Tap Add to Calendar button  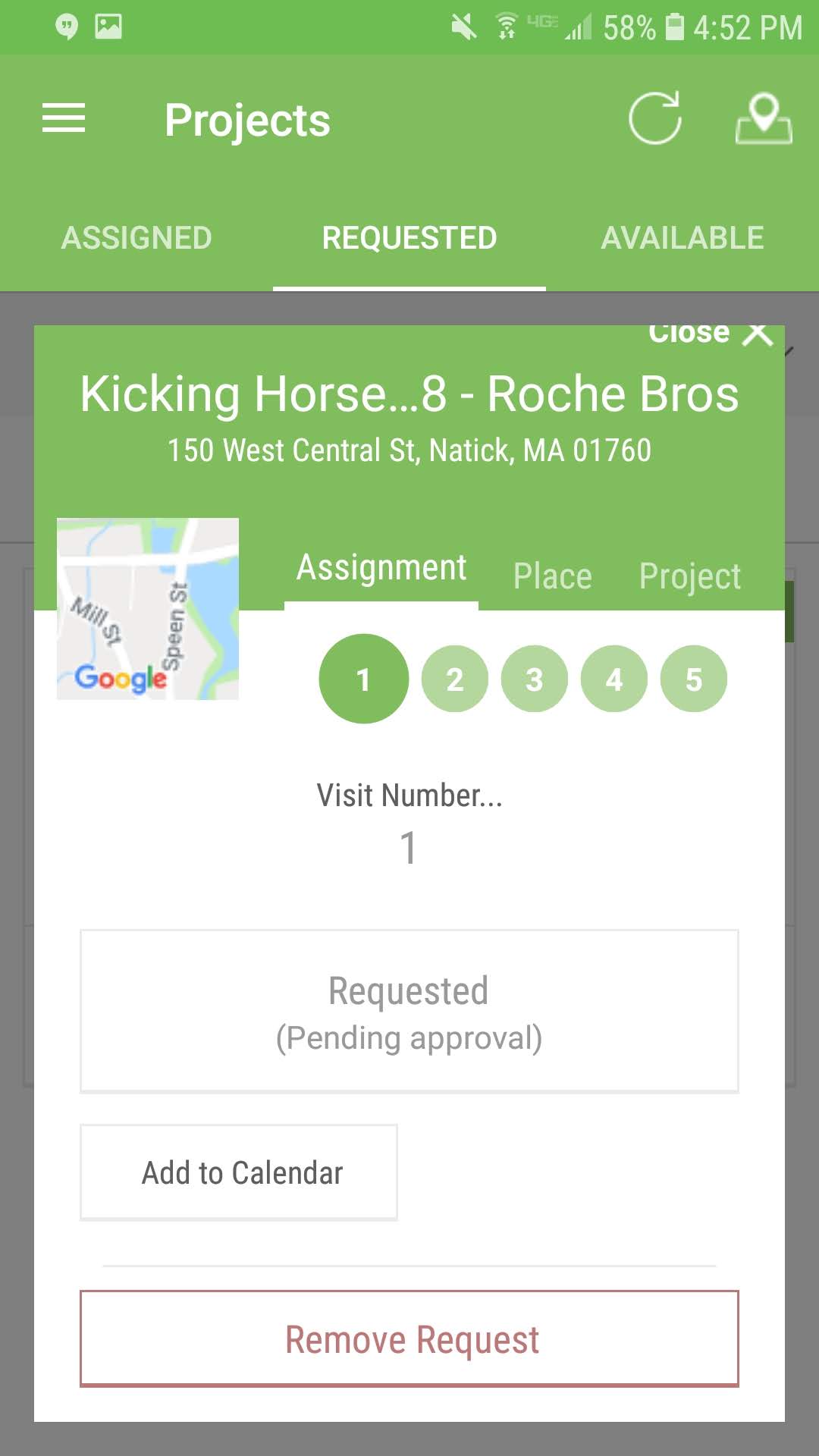click(239, 1172)
